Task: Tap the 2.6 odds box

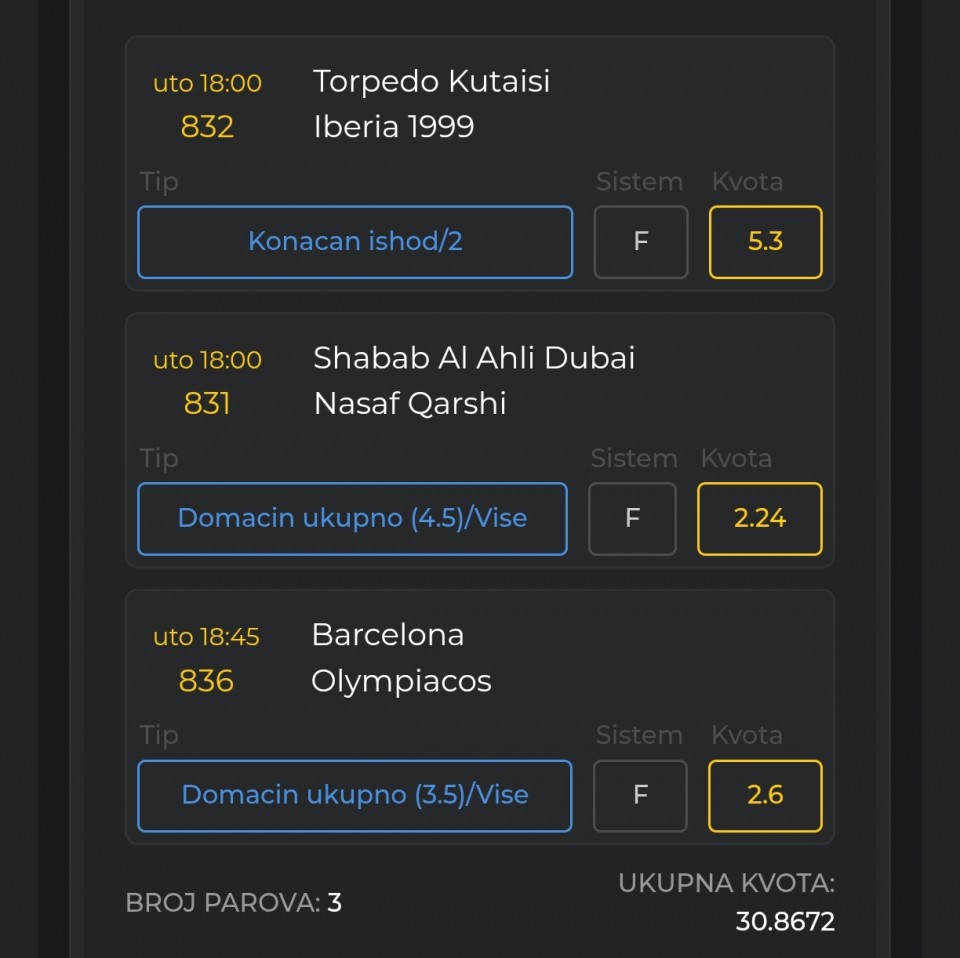Action: 765,796
